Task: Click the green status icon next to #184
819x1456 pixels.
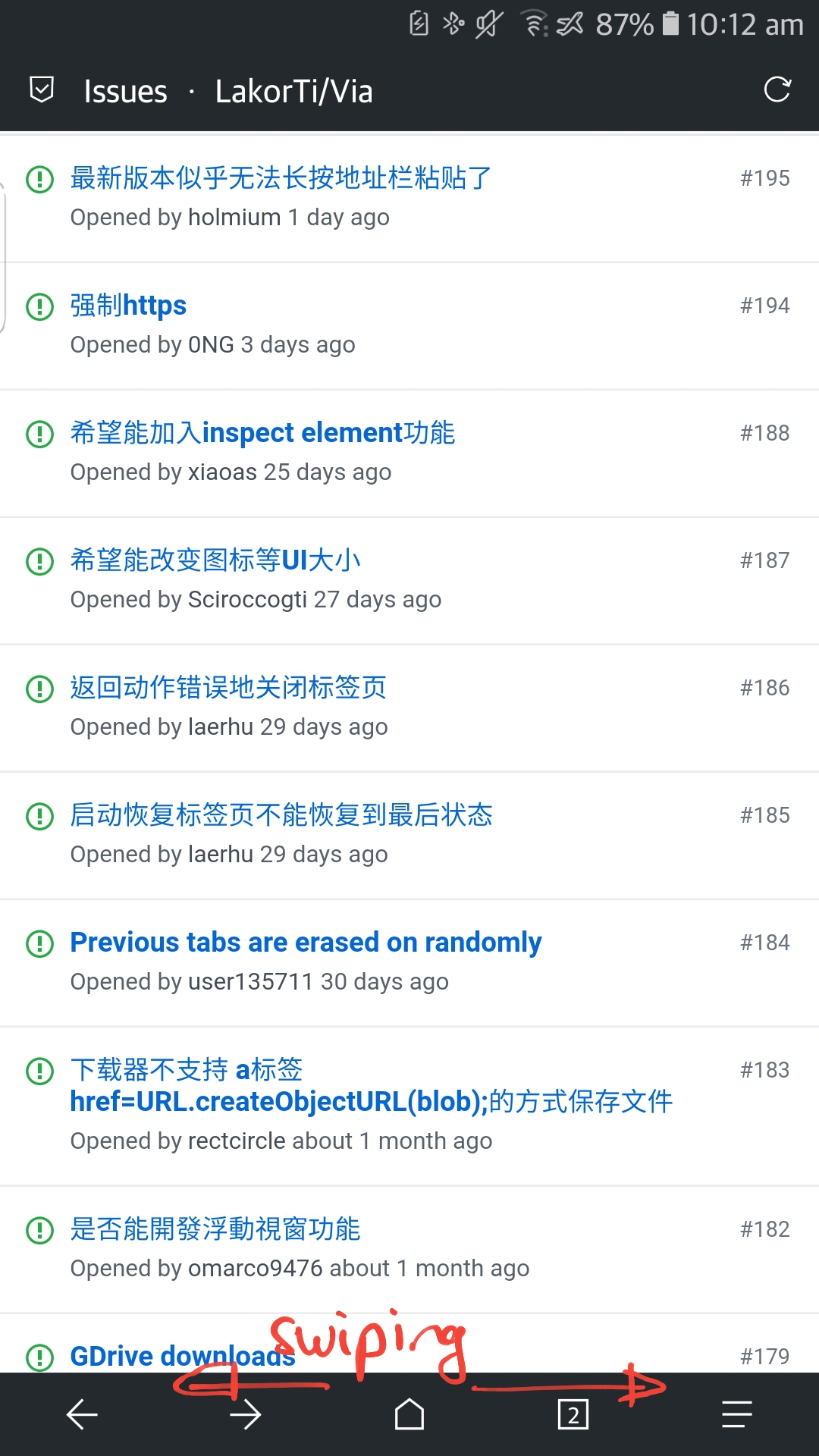Action: (x=39, y=943)
